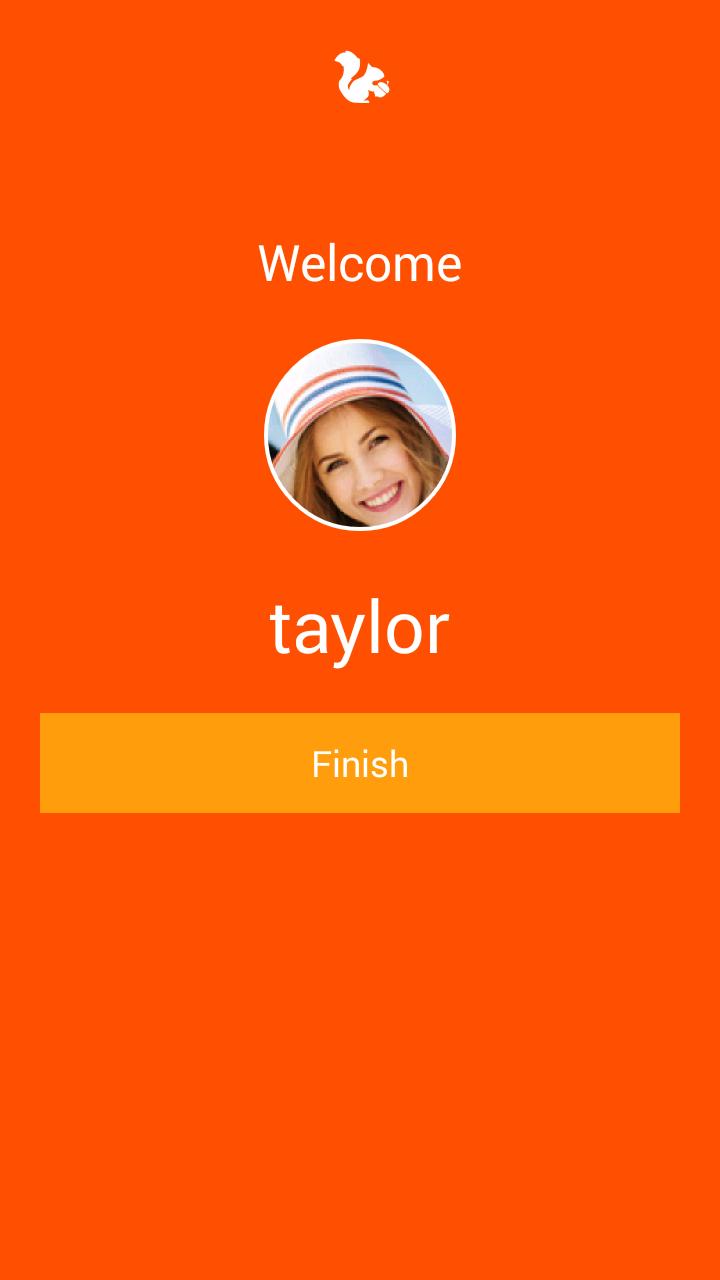Tap the Finish button
The image size is (720, 1280).
pyautogui.click(x=360, y=763)
